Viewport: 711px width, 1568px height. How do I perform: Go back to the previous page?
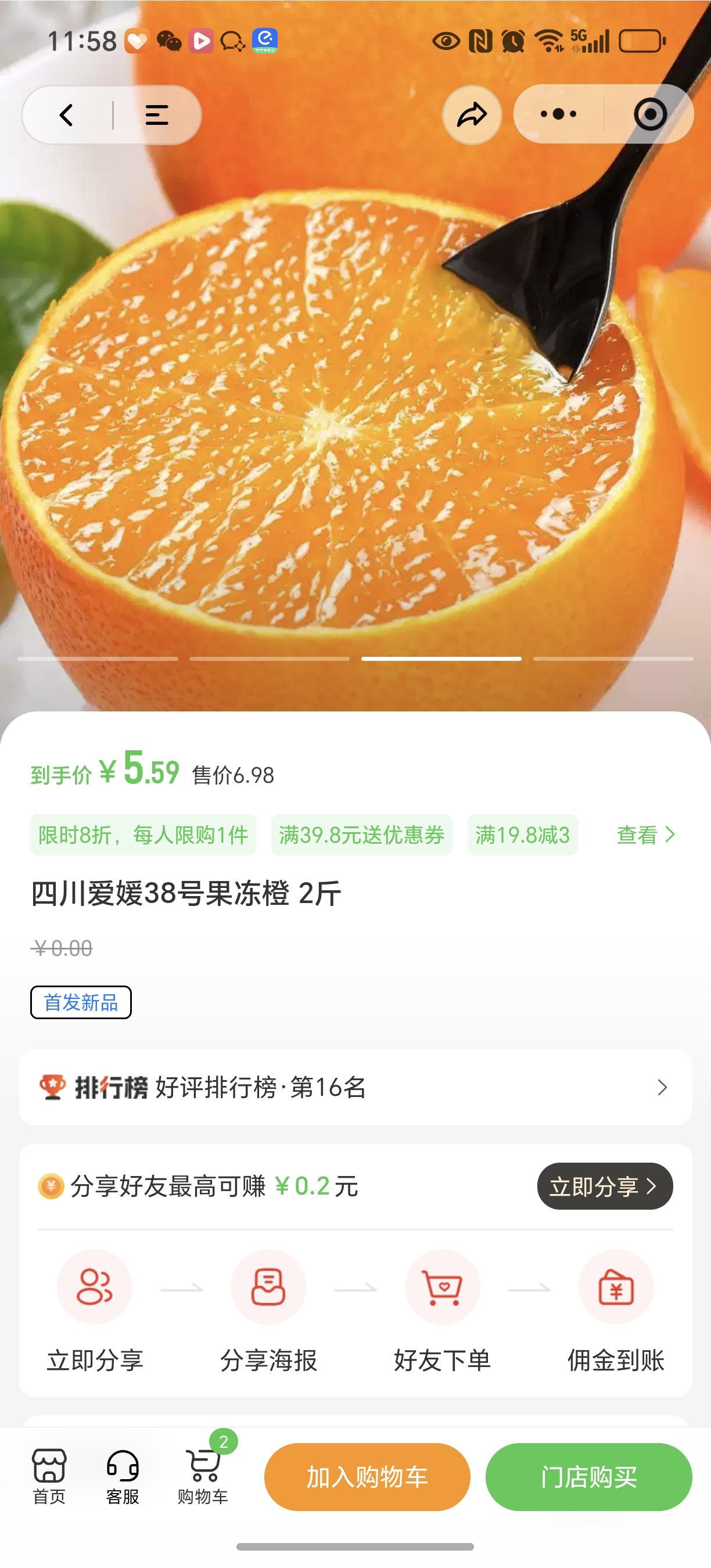tap(67, 115)
